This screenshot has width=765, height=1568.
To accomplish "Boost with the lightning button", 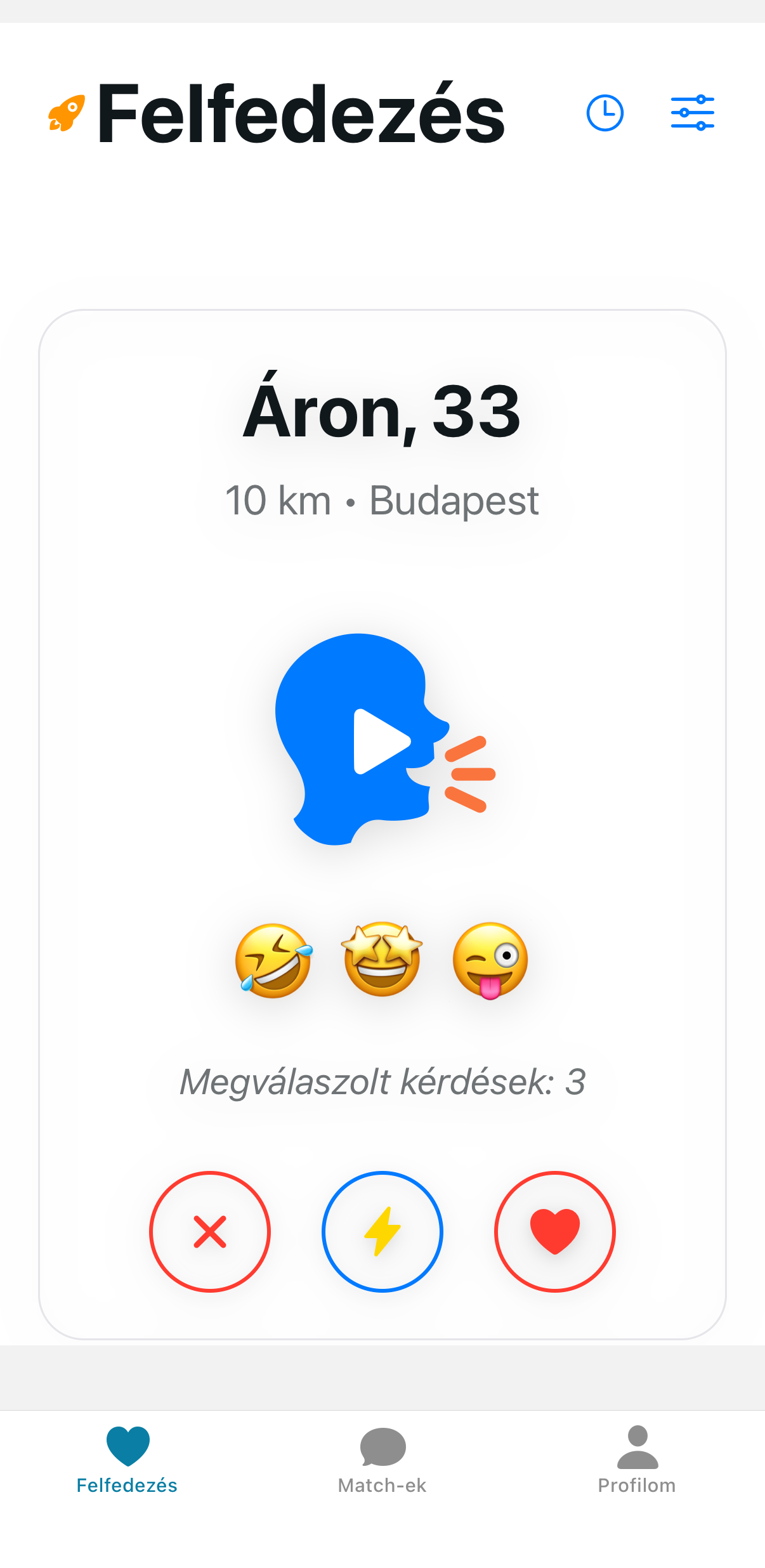I will point(382,1231).
